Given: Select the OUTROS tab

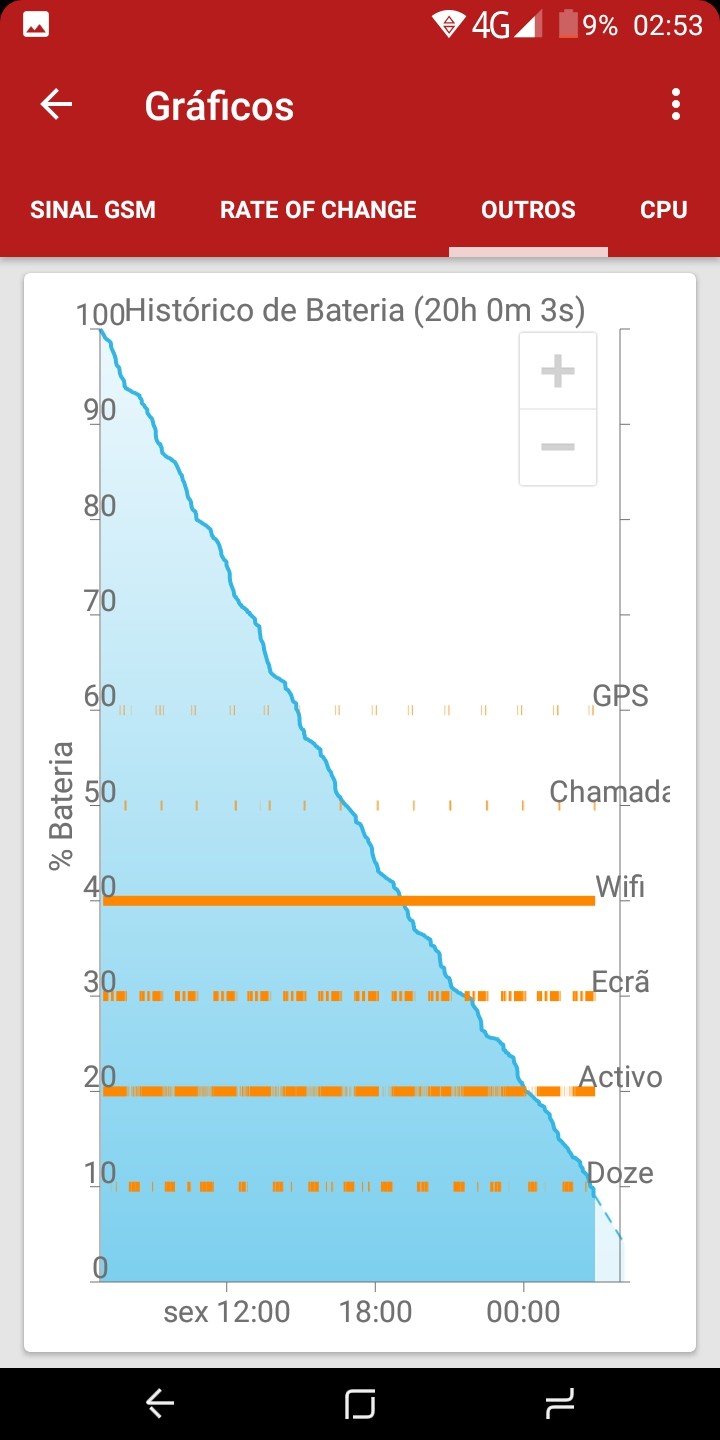Looking at the screenshot, I should [528, 210].
